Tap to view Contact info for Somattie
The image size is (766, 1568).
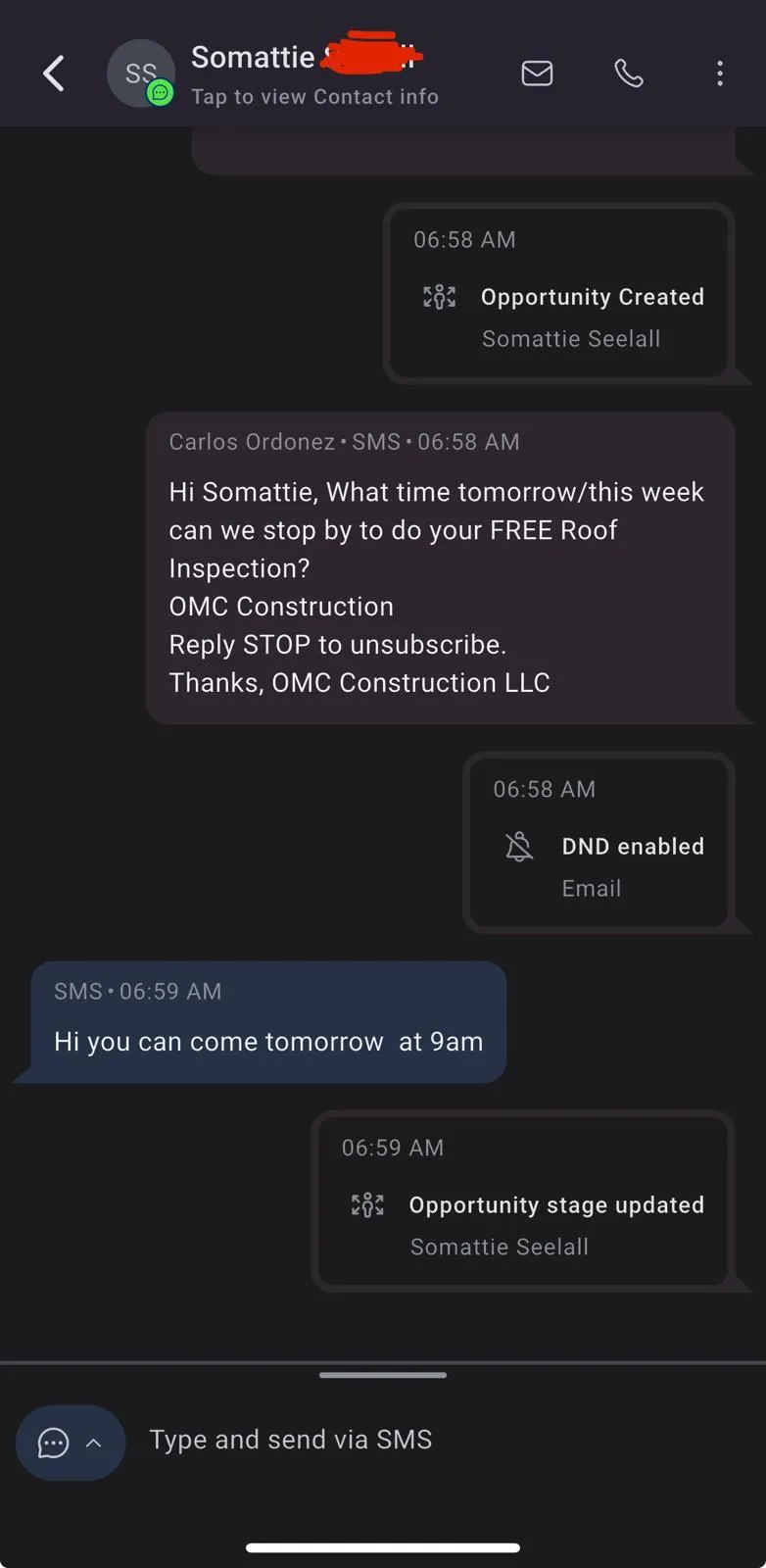(x=314, y=96)
